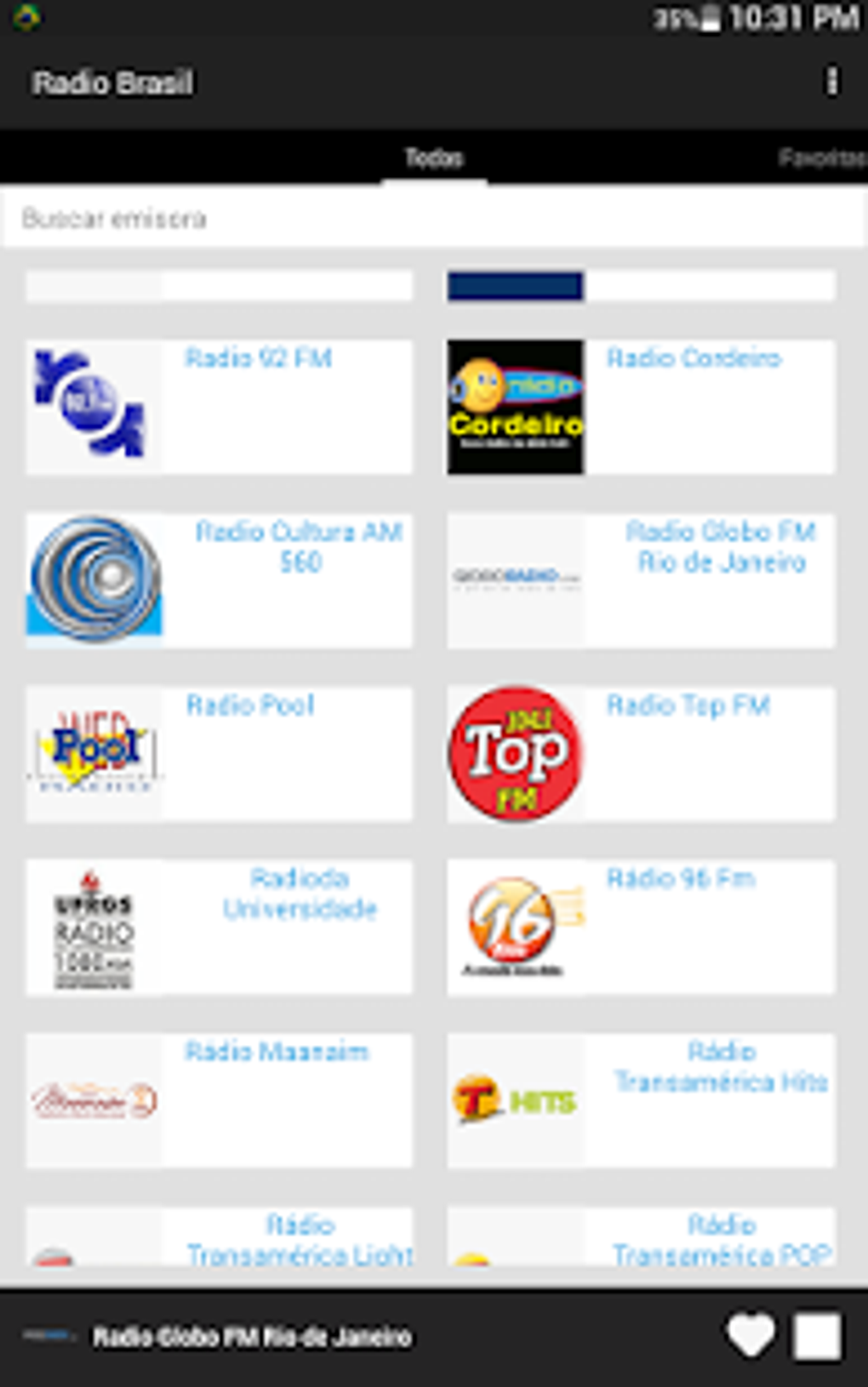This screenshot has width=868, height=1387.
Task: Play Radio 92 FM station
Action: pyautogui.click(x=219, y=407)
